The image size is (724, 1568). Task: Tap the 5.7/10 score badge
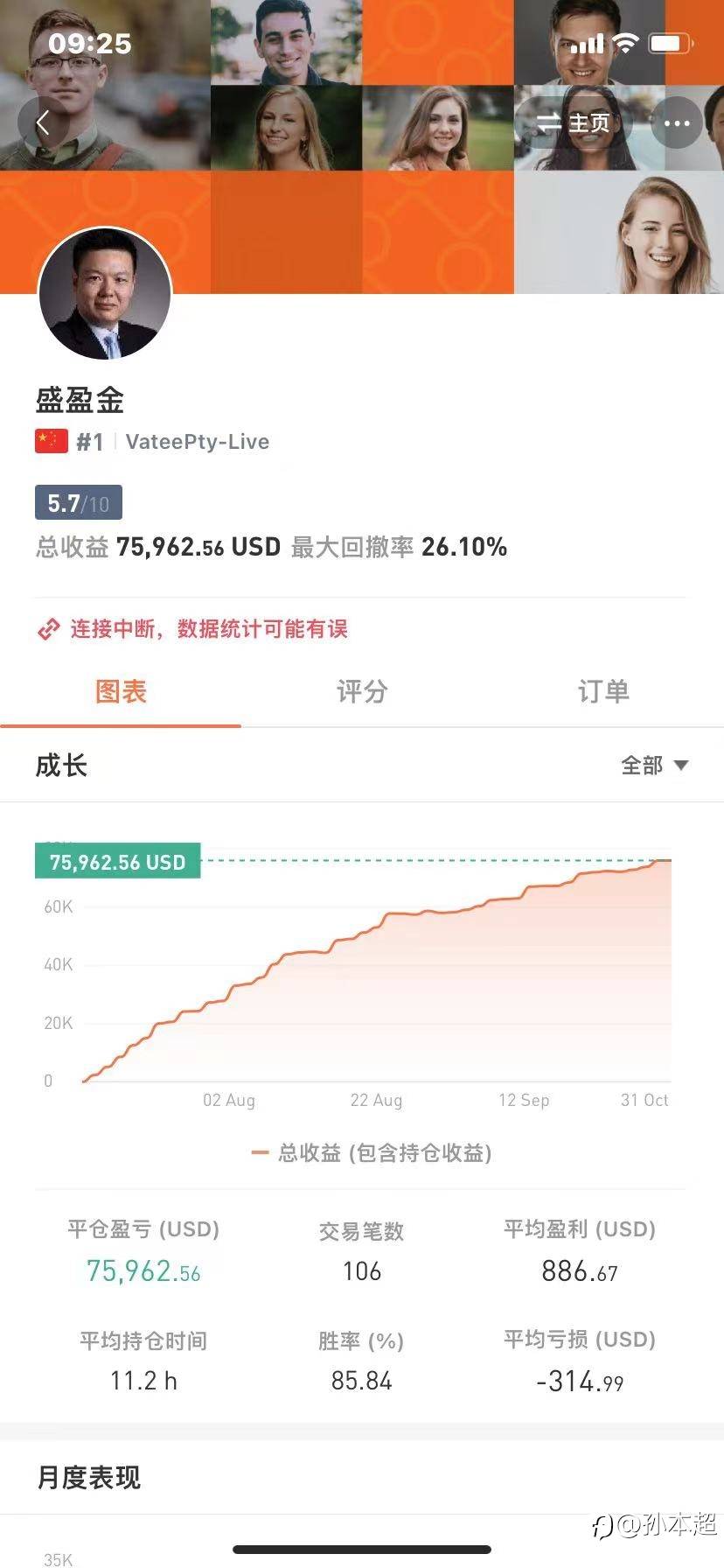click(79, 503)
